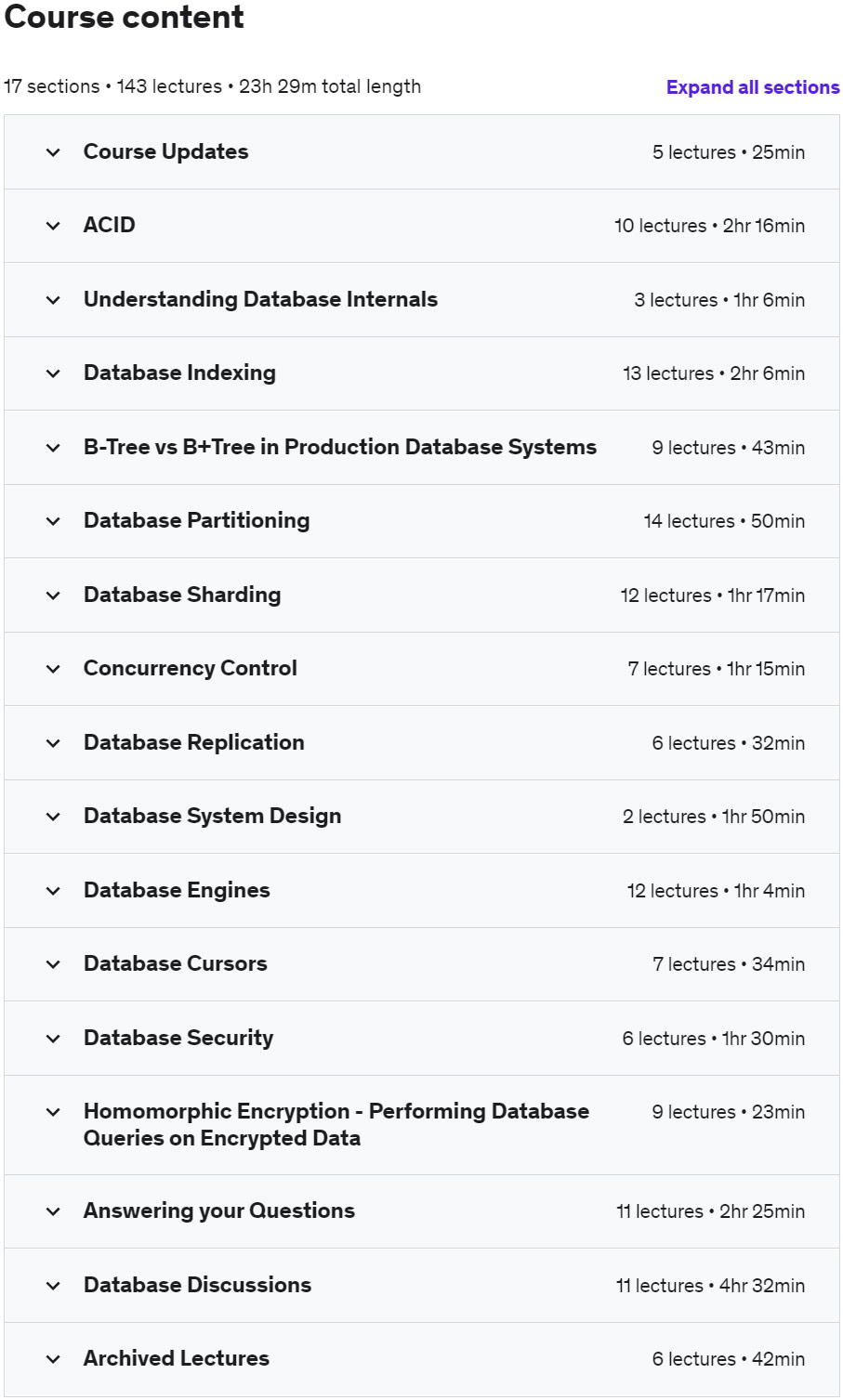Open the Database Cursors section
The width and height of the screenshot is (843, 1400).
pyautogui.click(x=422, y=964)
